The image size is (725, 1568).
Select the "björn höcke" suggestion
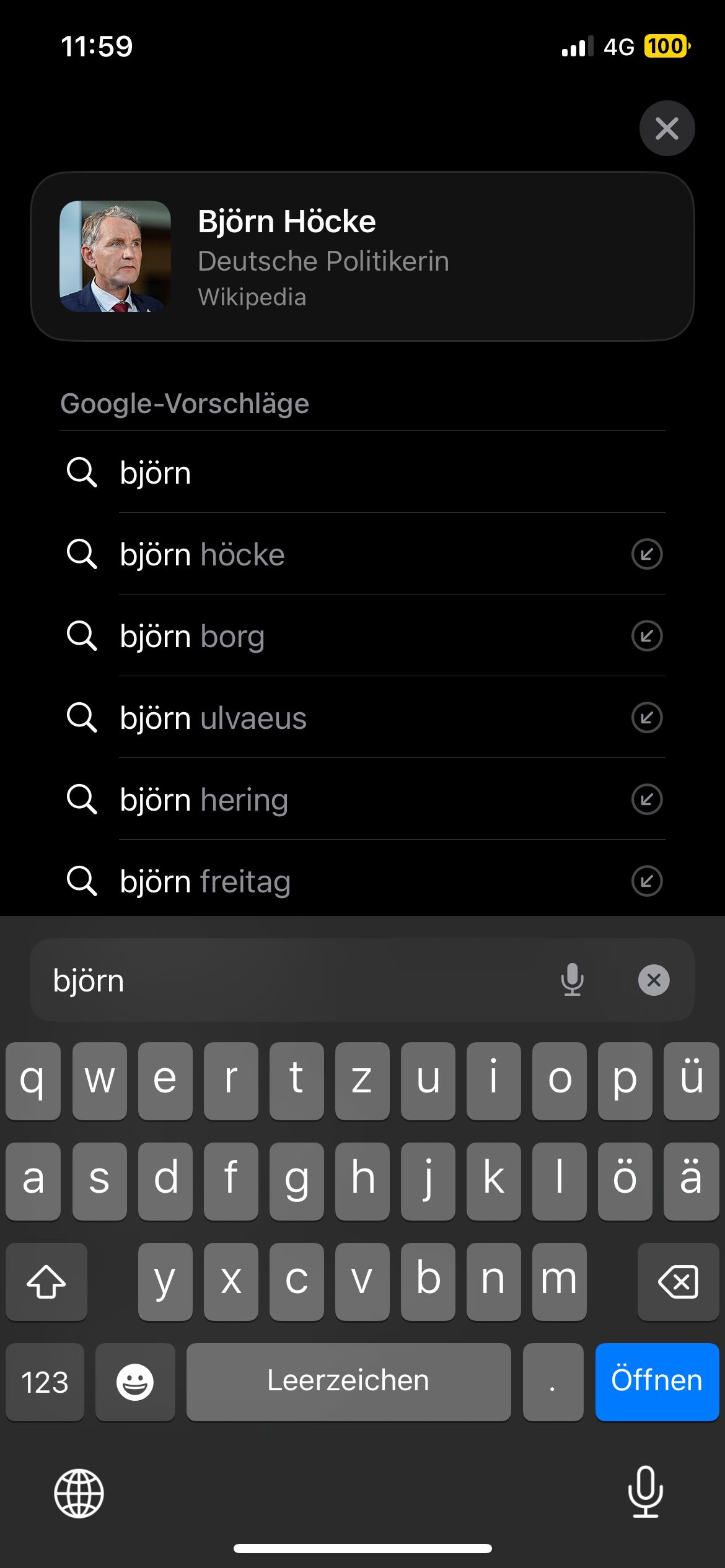click(310, 554)
